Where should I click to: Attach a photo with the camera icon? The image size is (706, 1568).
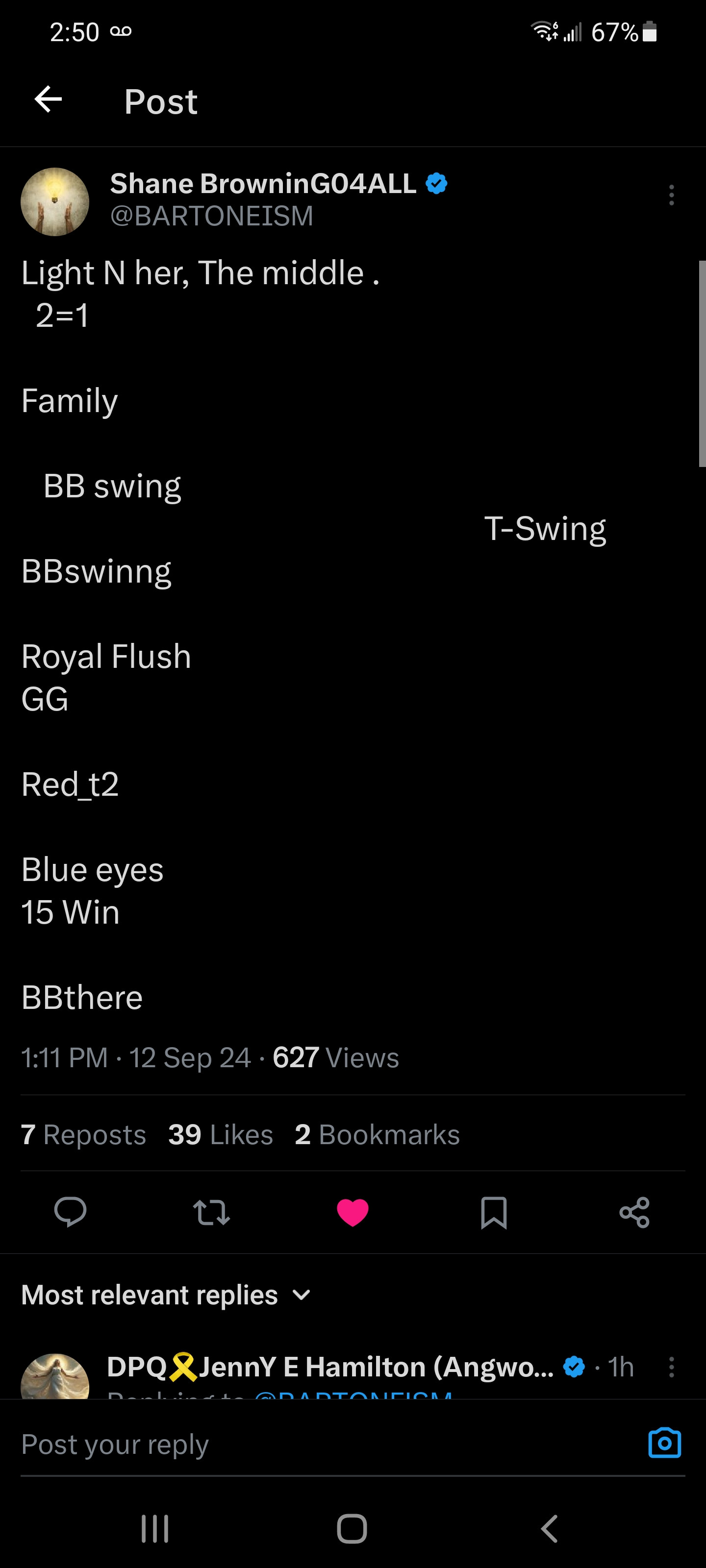[665, 1443]
